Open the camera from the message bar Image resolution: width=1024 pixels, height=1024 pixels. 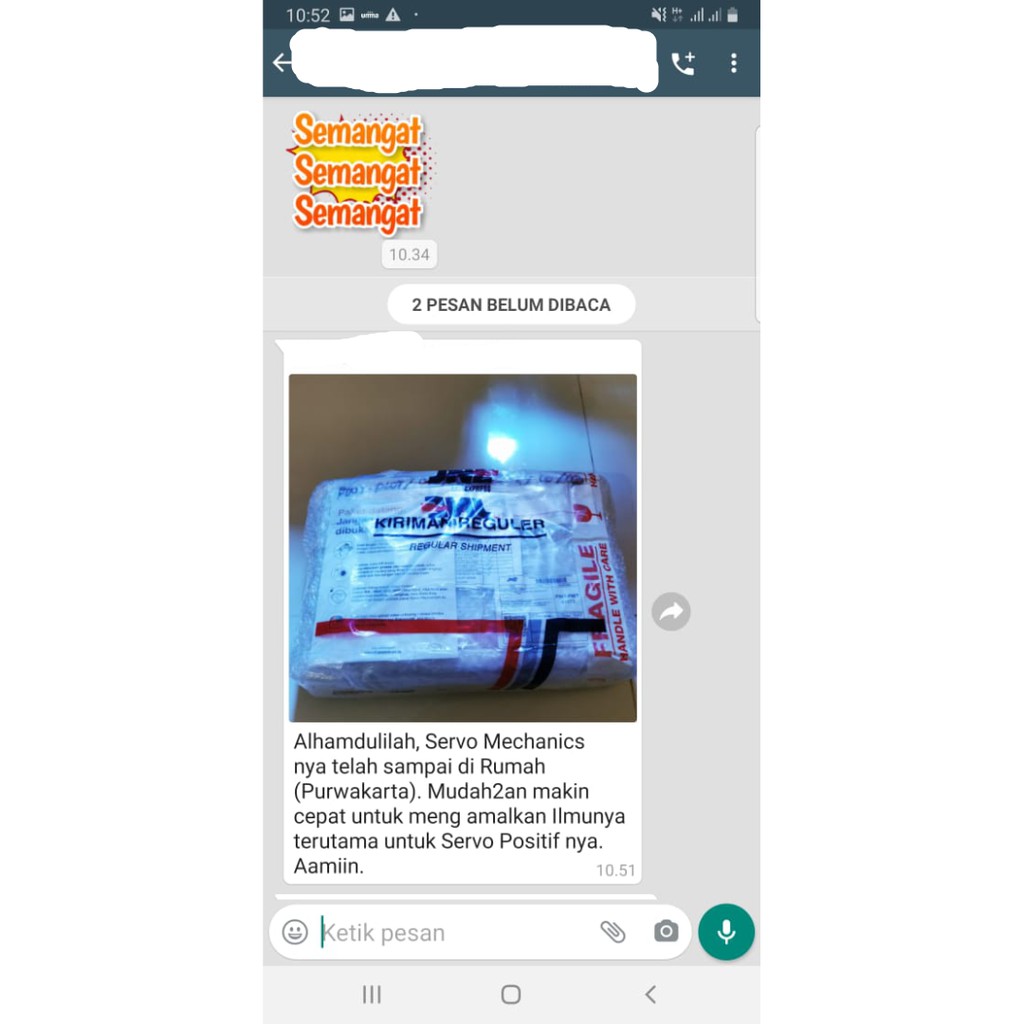tap(666, 932)
